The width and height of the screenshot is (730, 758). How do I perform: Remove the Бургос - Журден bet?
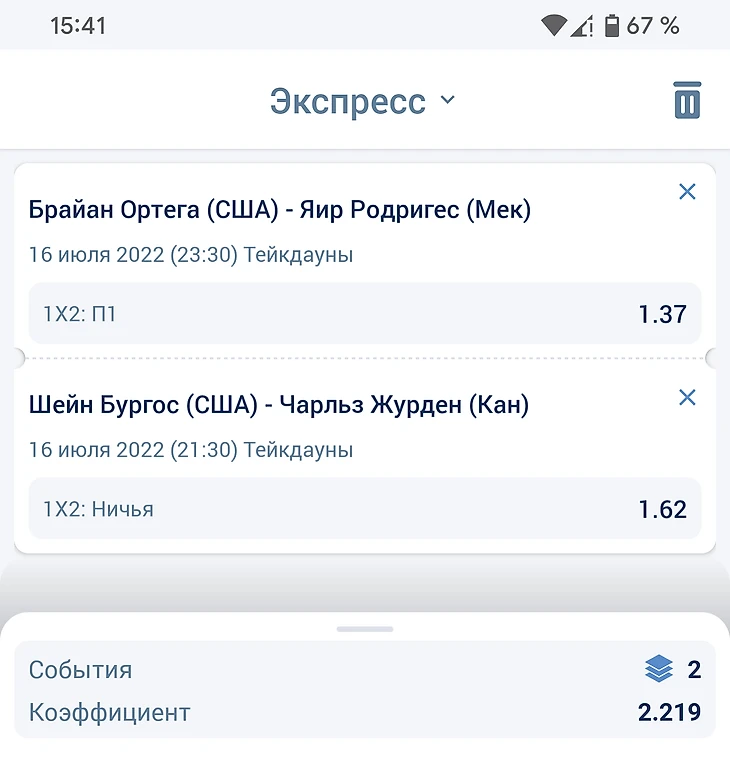pyautogui.click(x=687, y=398)
